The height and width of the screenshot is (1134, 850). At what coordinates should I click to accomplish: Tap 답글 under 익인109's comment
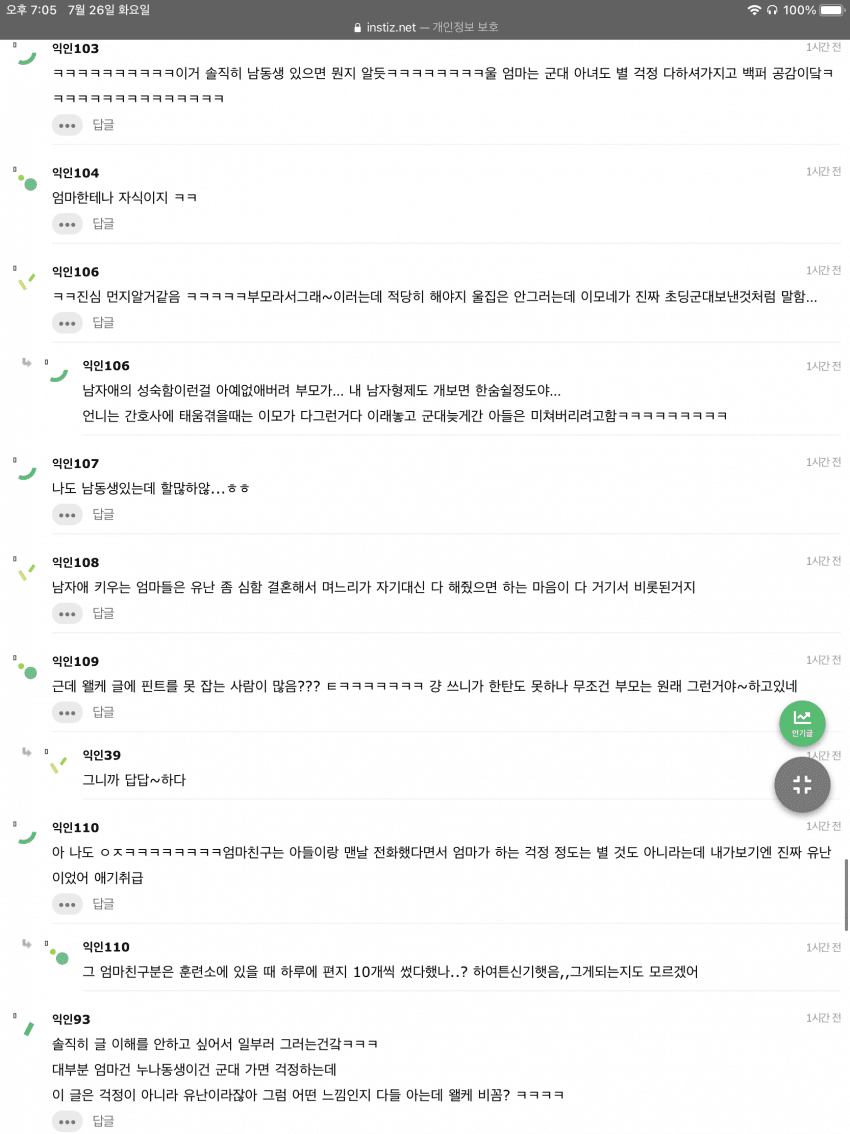[104, 713]
